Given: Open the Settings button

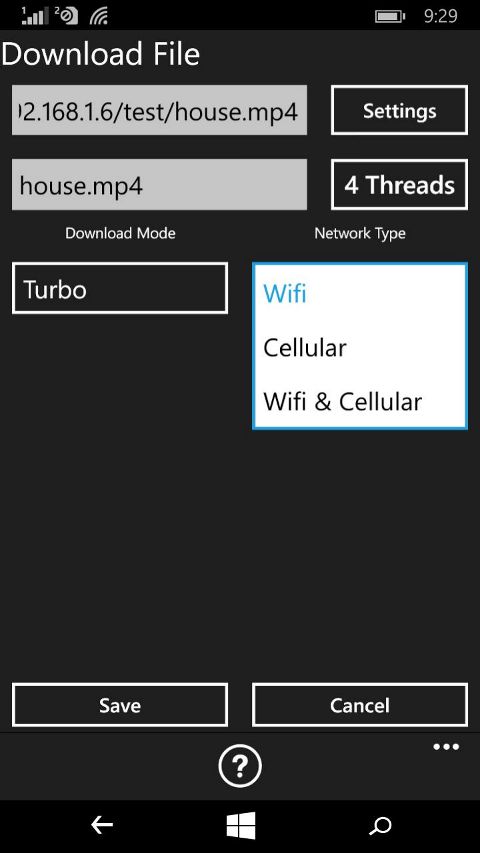Looking at the screenshot, I should 399,110.
